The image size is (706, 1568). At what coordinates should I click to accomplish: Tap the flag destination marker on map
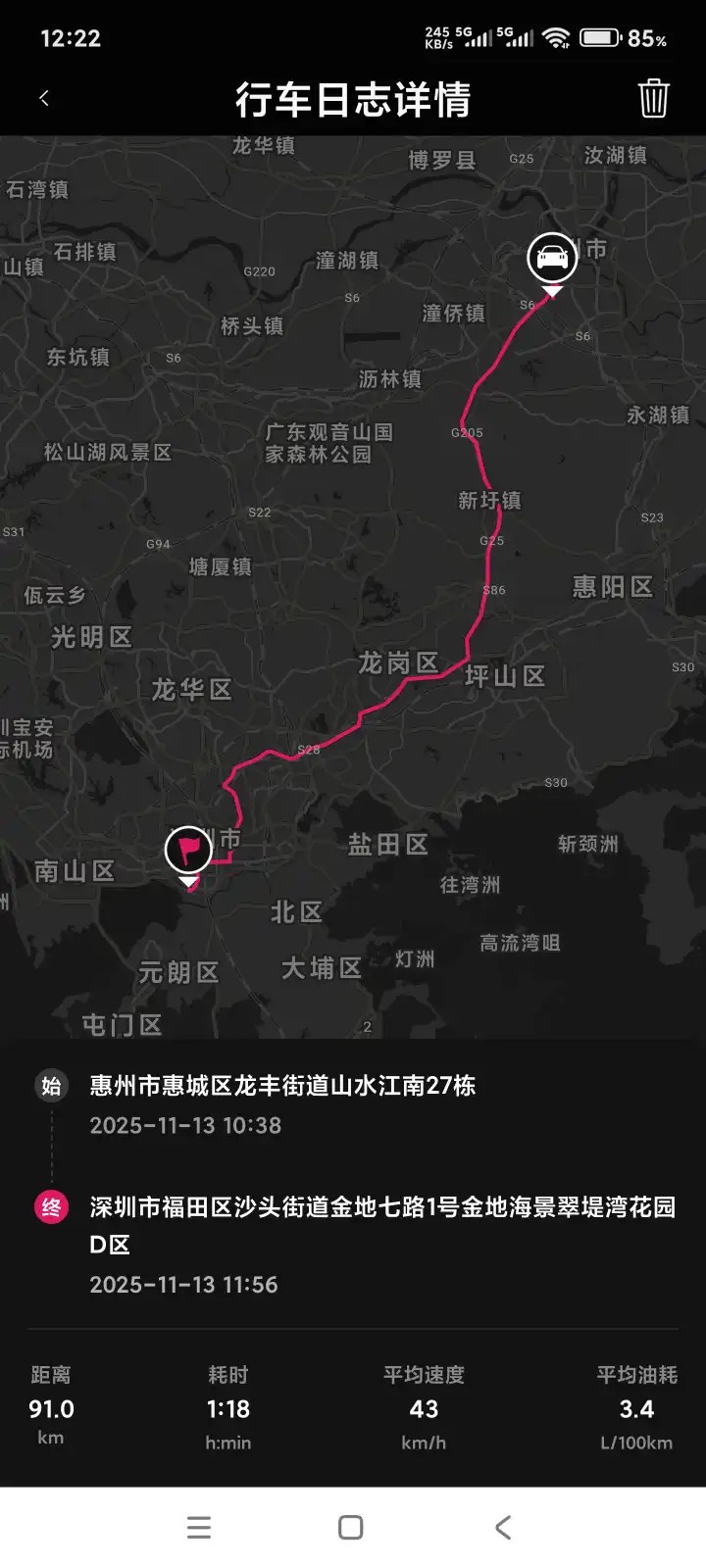188,850
